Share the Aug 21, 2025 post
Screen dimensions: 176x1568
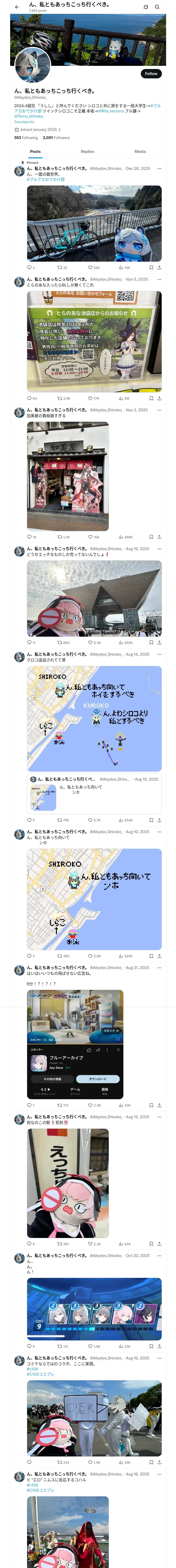[159, 1105]
